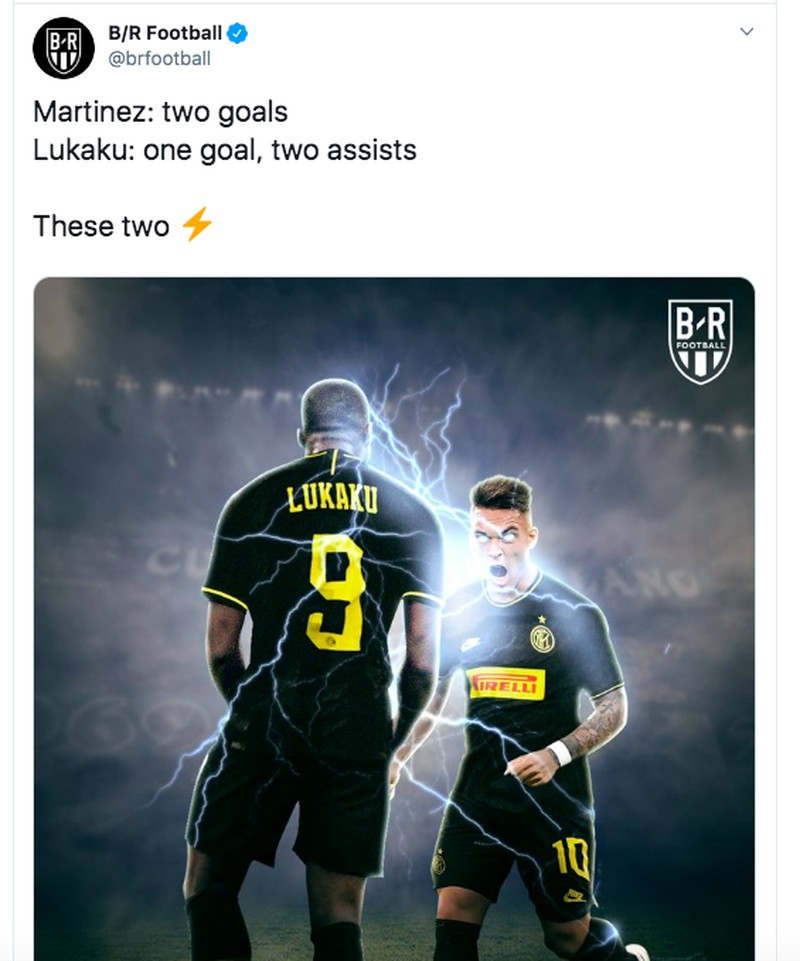Enlarge the Lukaku and Martinez tweet image
The width and height of the screenshot is (800, 961).
pos(394,620)
